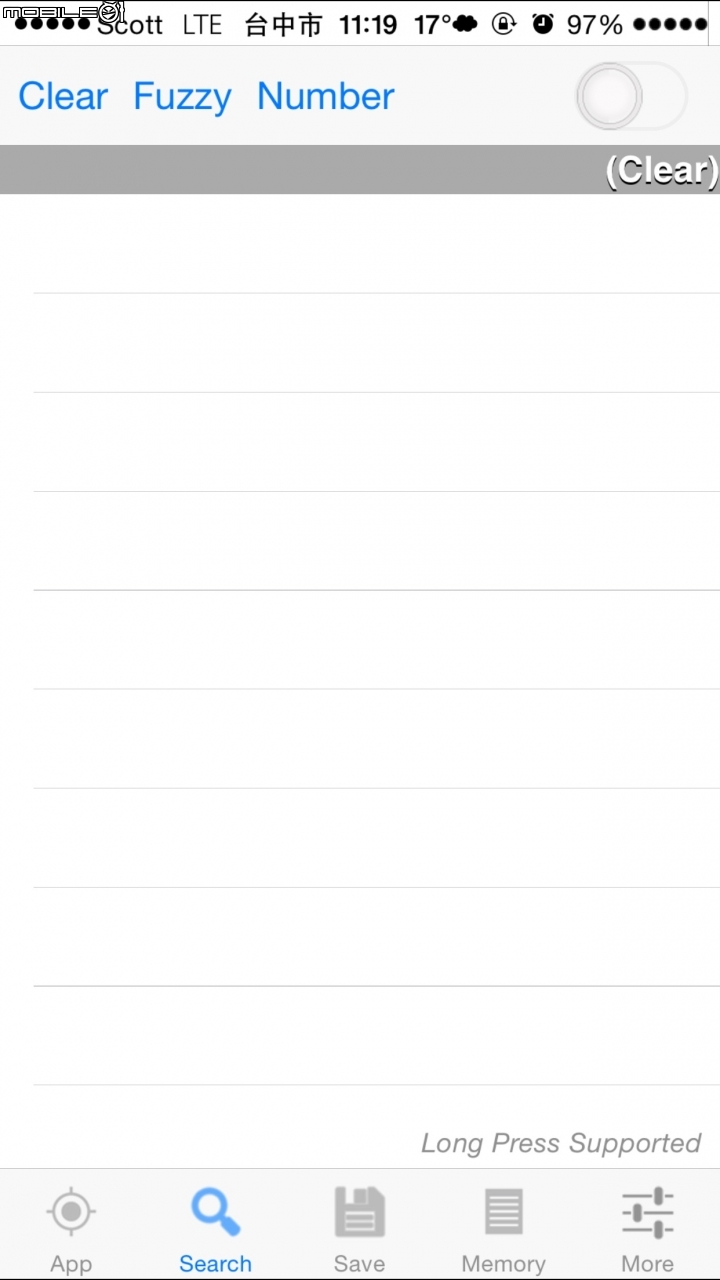Select the Fuzzy search option
This screenshot has width=720, height=1280.
182,97
